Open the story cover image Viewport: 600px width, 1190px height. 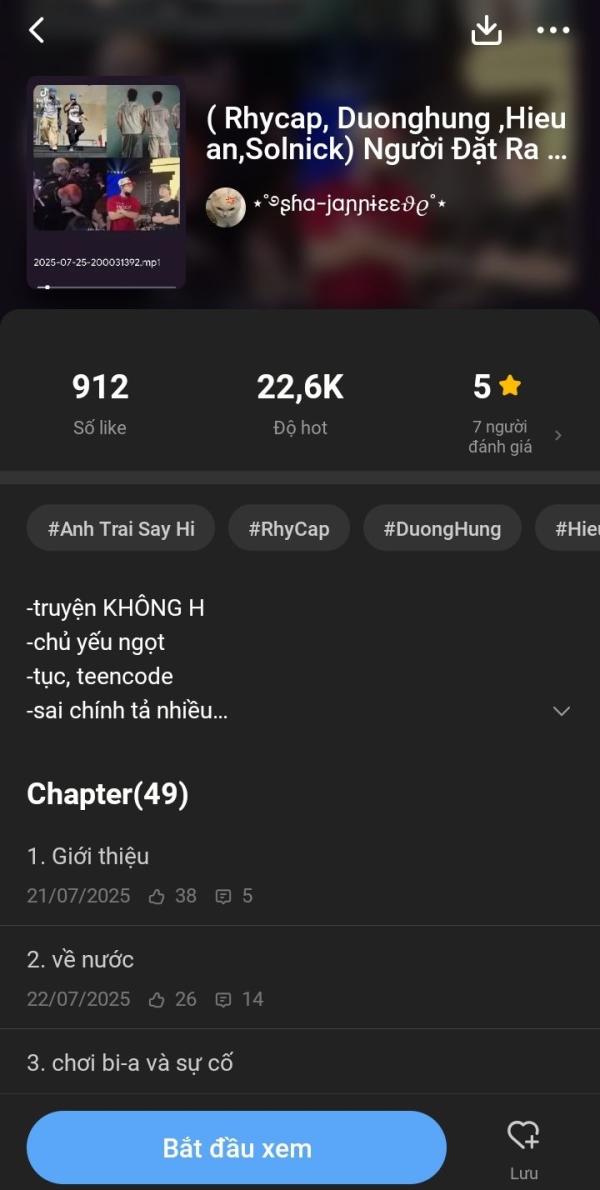point(106,183)
